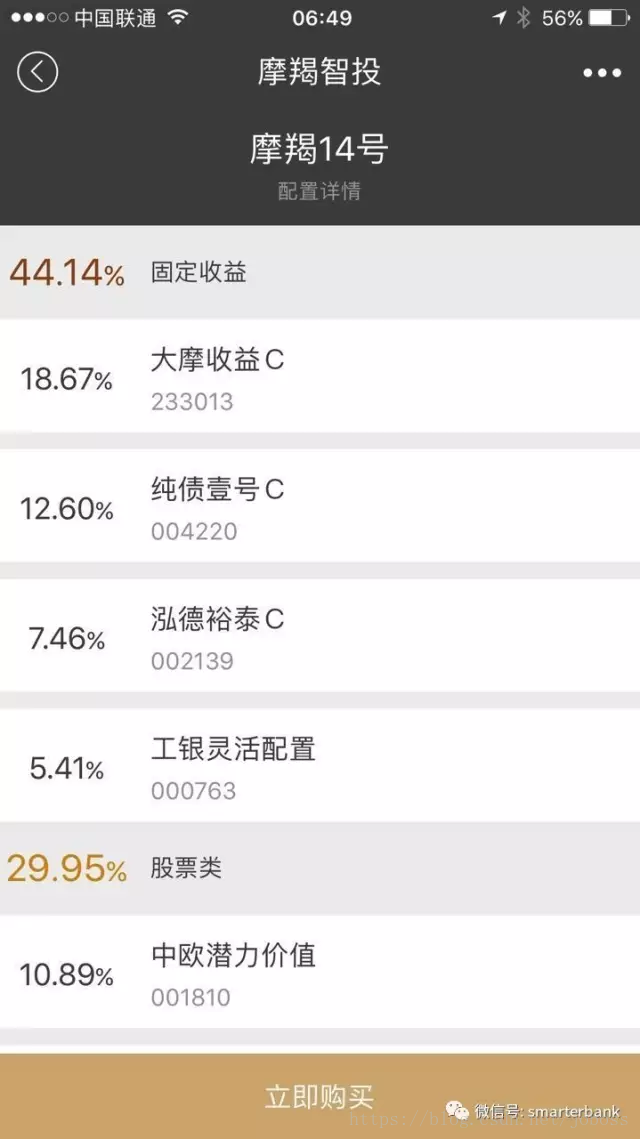Tap the 立即购买 button
640x1139 pixels.
[x=320, y=1096]
